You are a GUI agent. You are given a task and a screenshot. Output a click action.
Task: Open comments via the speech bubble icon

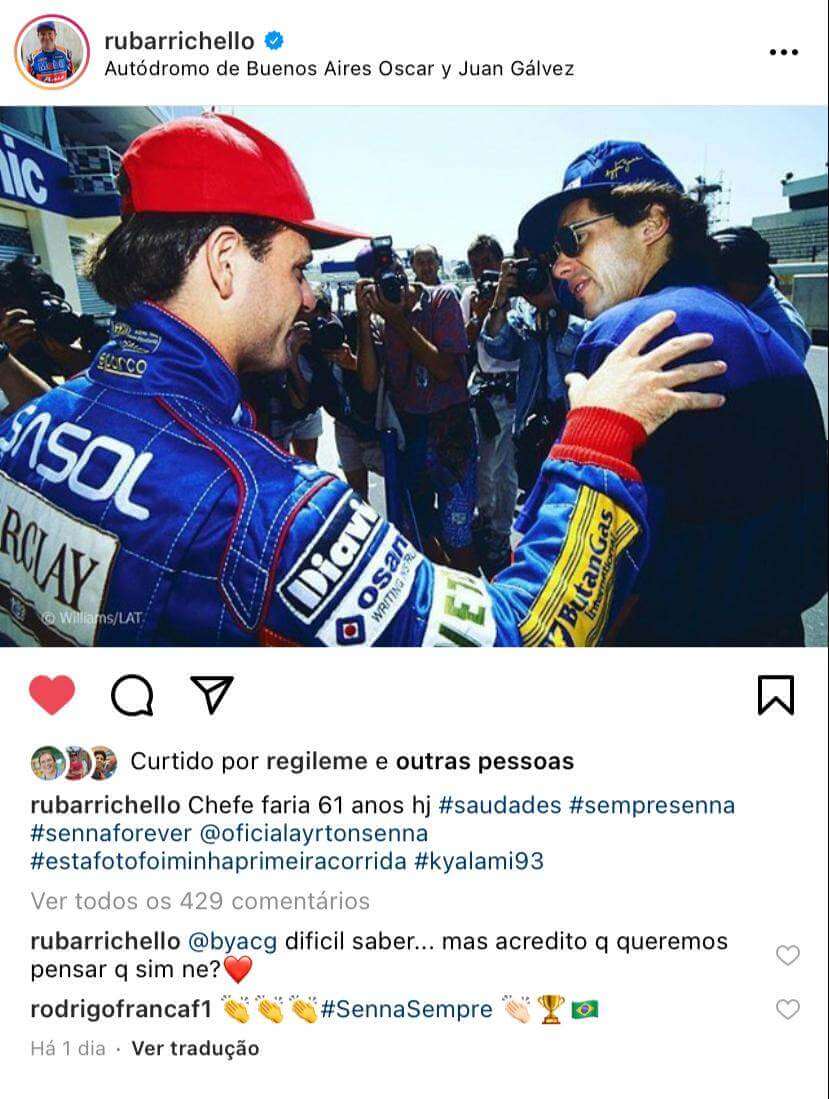(x=132, y=695)
